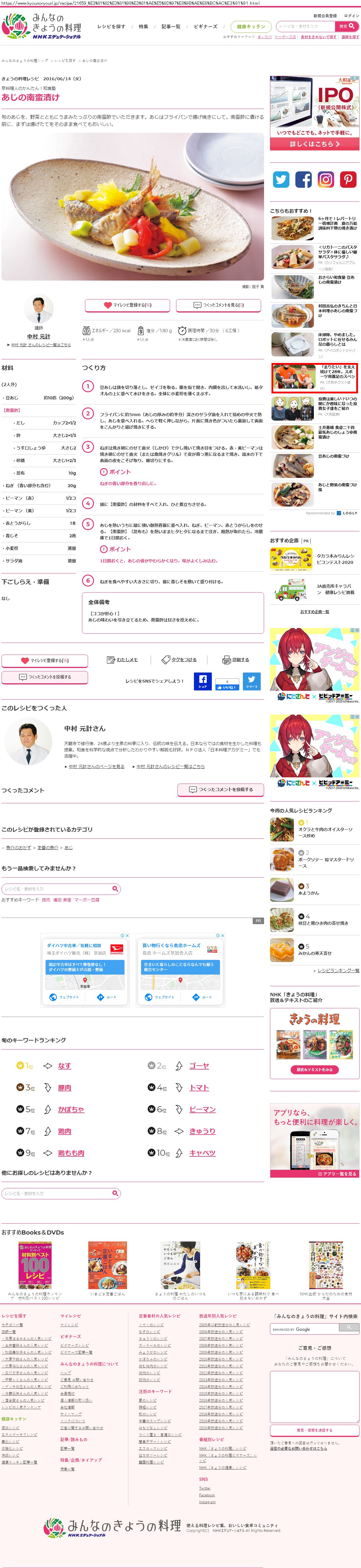Open the レシピを探す menu in the header
This screenshot has height=1568, width=361.
click(111, 27)
